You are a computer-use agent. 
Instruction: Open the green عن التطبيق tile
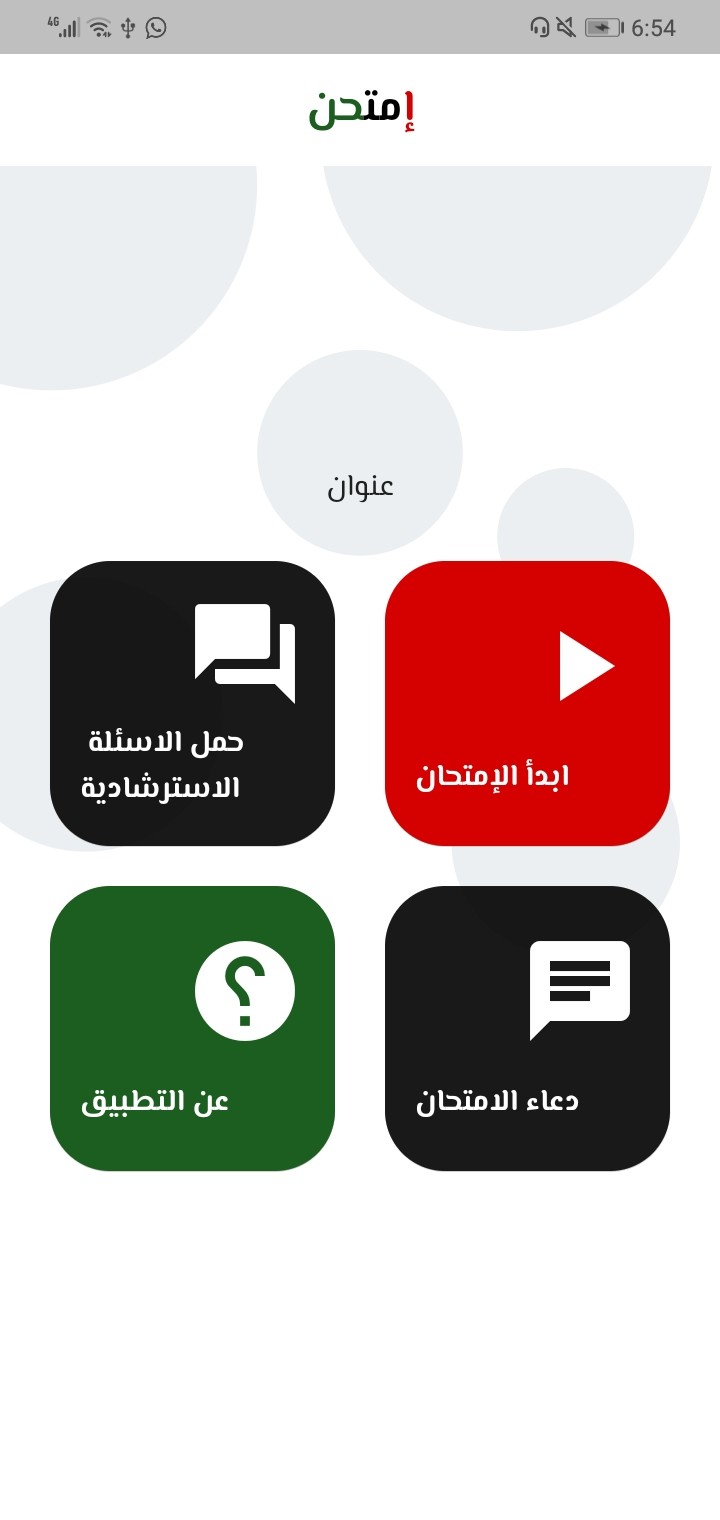point(192,1028)
